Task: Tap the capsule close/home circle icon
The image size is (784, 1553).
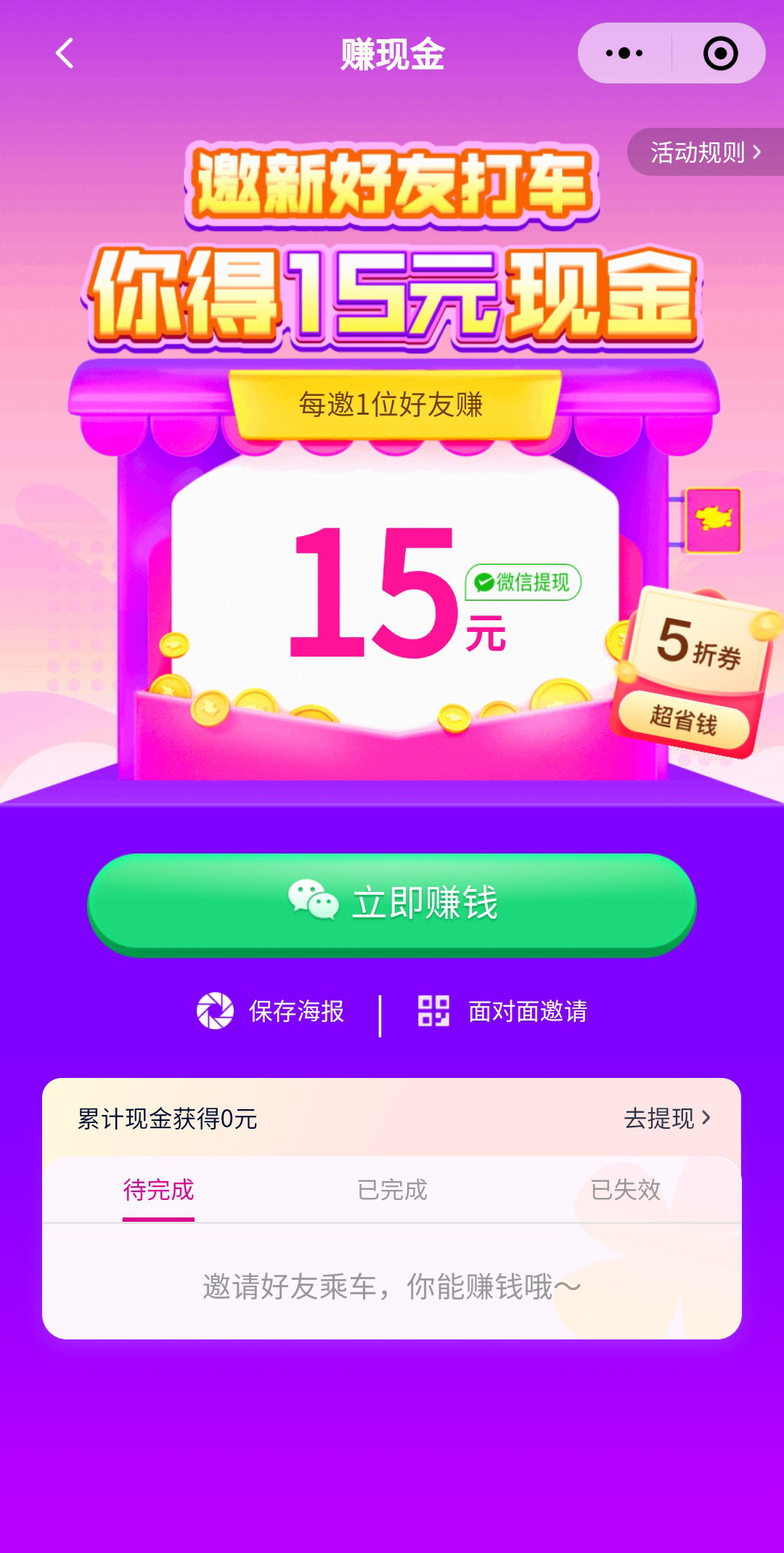Action: pyautogui.click(x=719, y=52)
